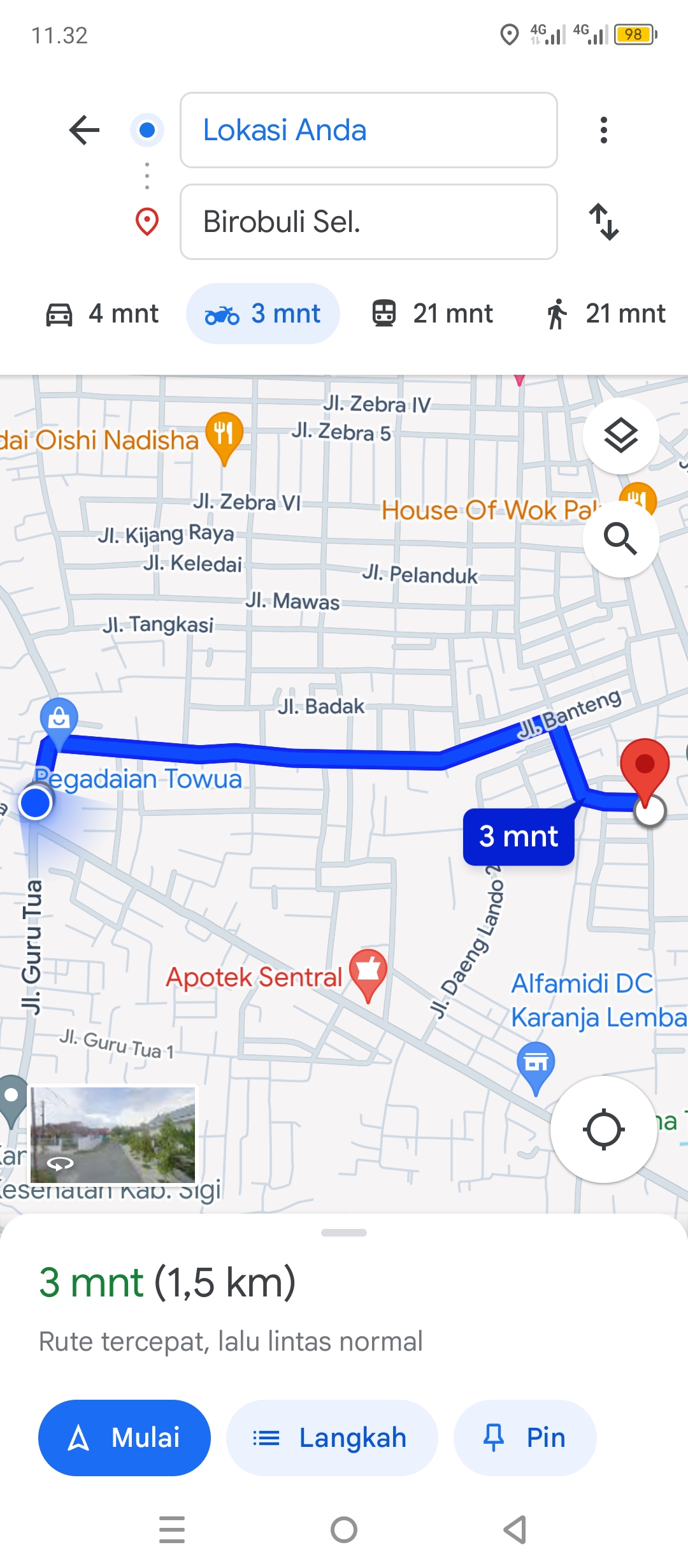Expand the route details sheet handle
Screen dimensions: 688x1568
[344, 1233]
